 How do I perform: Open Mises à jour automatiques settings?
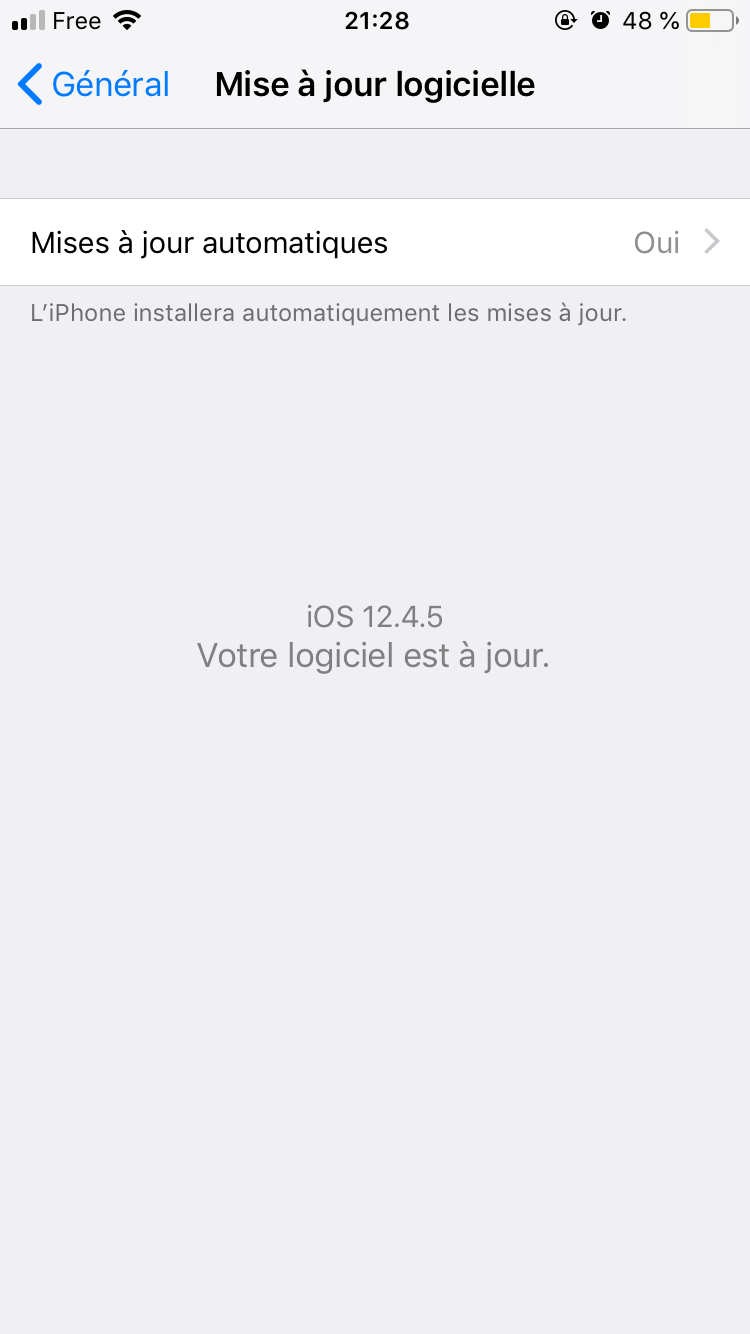(375, 242)
